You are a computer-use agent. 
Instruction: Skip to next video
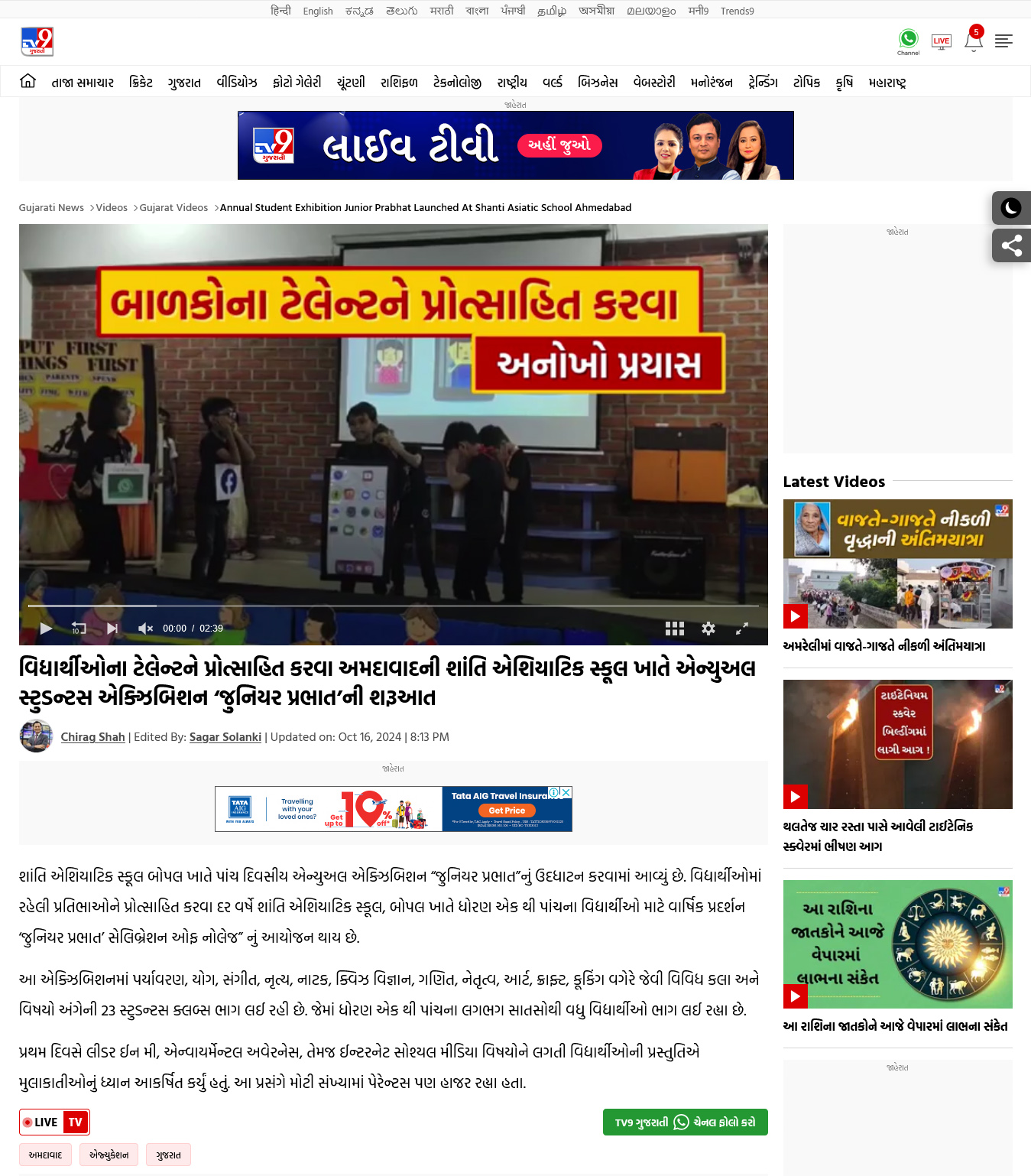pos(112,629)
